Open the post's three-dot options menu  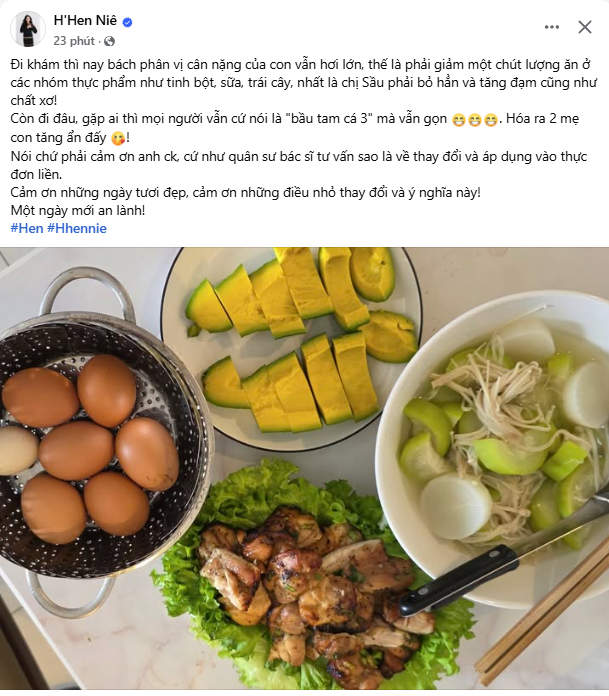pos(552,27)
